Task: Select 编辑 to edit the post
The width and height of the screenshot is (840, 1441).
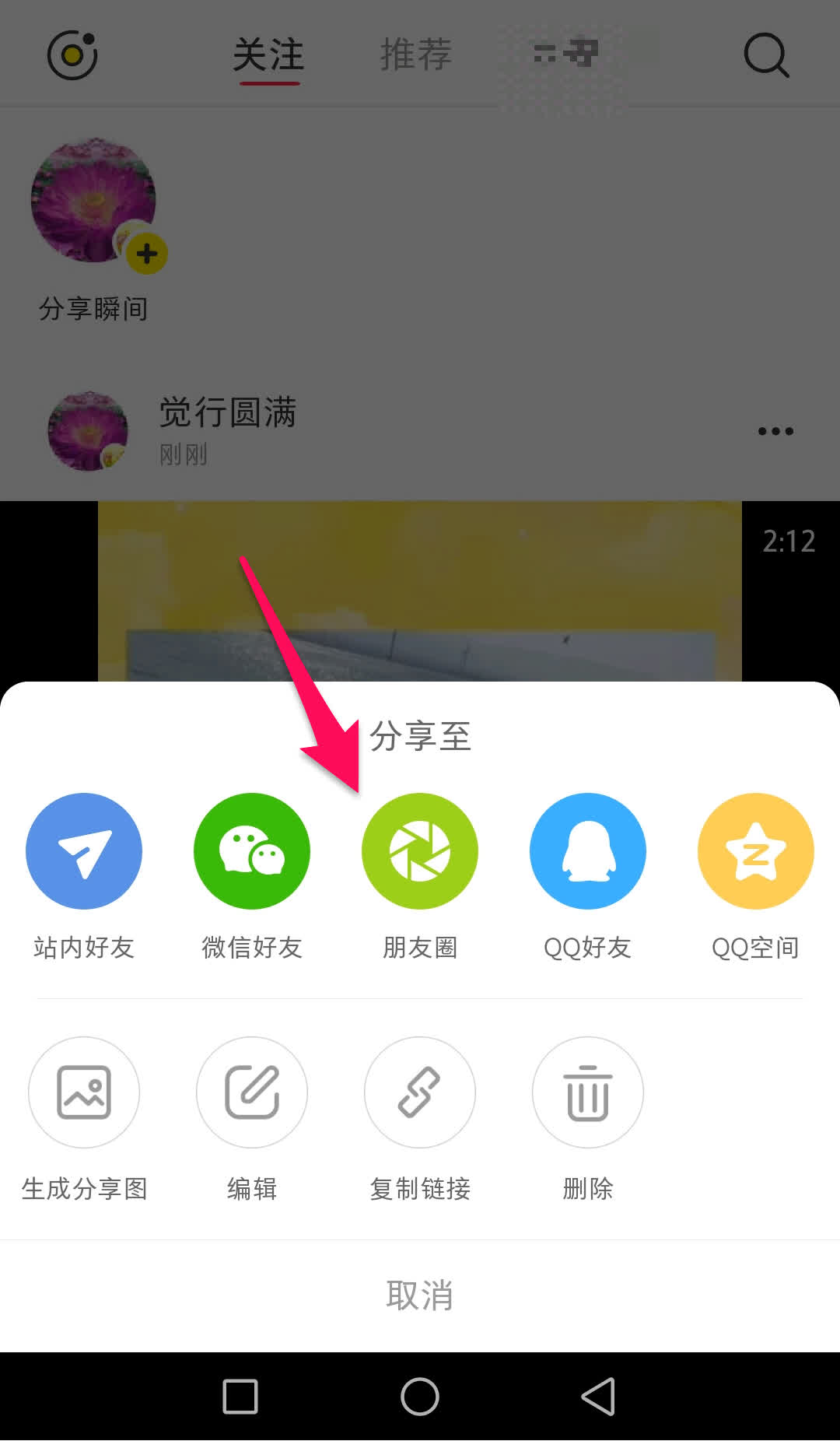Action: (252, 1092)
